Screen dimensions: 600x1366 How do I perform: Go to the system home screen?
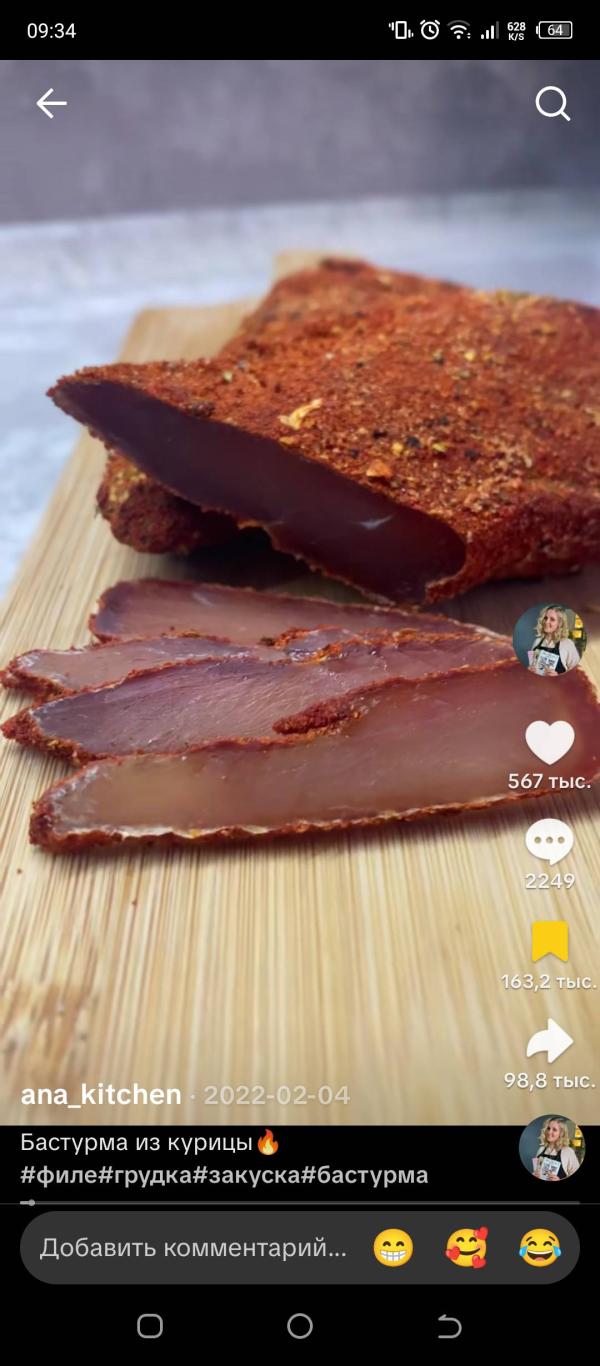click(300, 1326)
